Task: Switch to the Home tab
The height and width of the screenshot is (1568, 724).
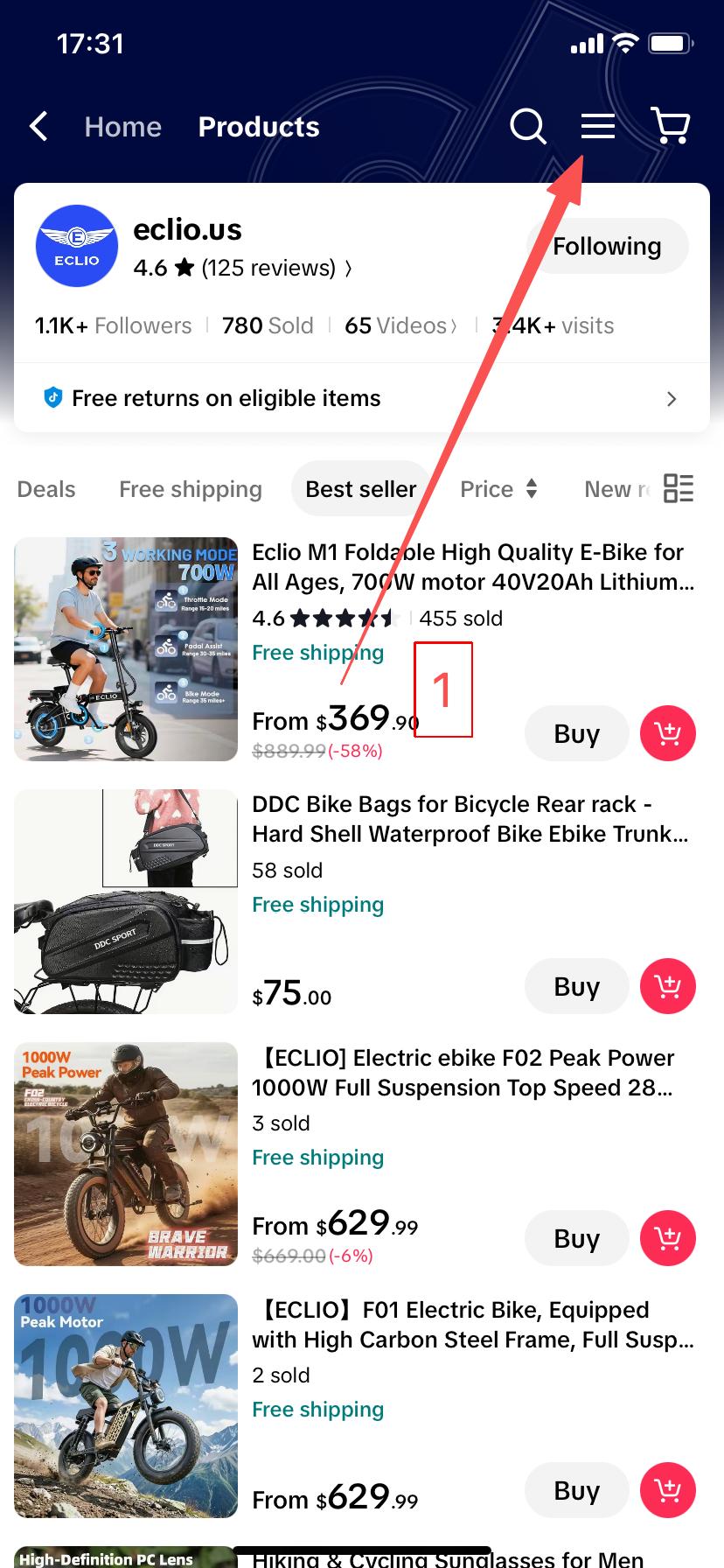Action: [122, 126]
